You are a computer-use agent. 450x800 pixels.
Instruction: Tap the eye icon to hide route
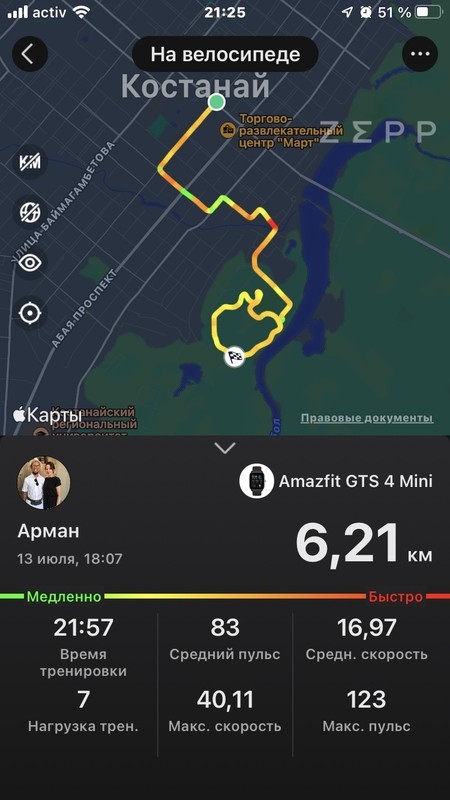click(x=30, y=263)
